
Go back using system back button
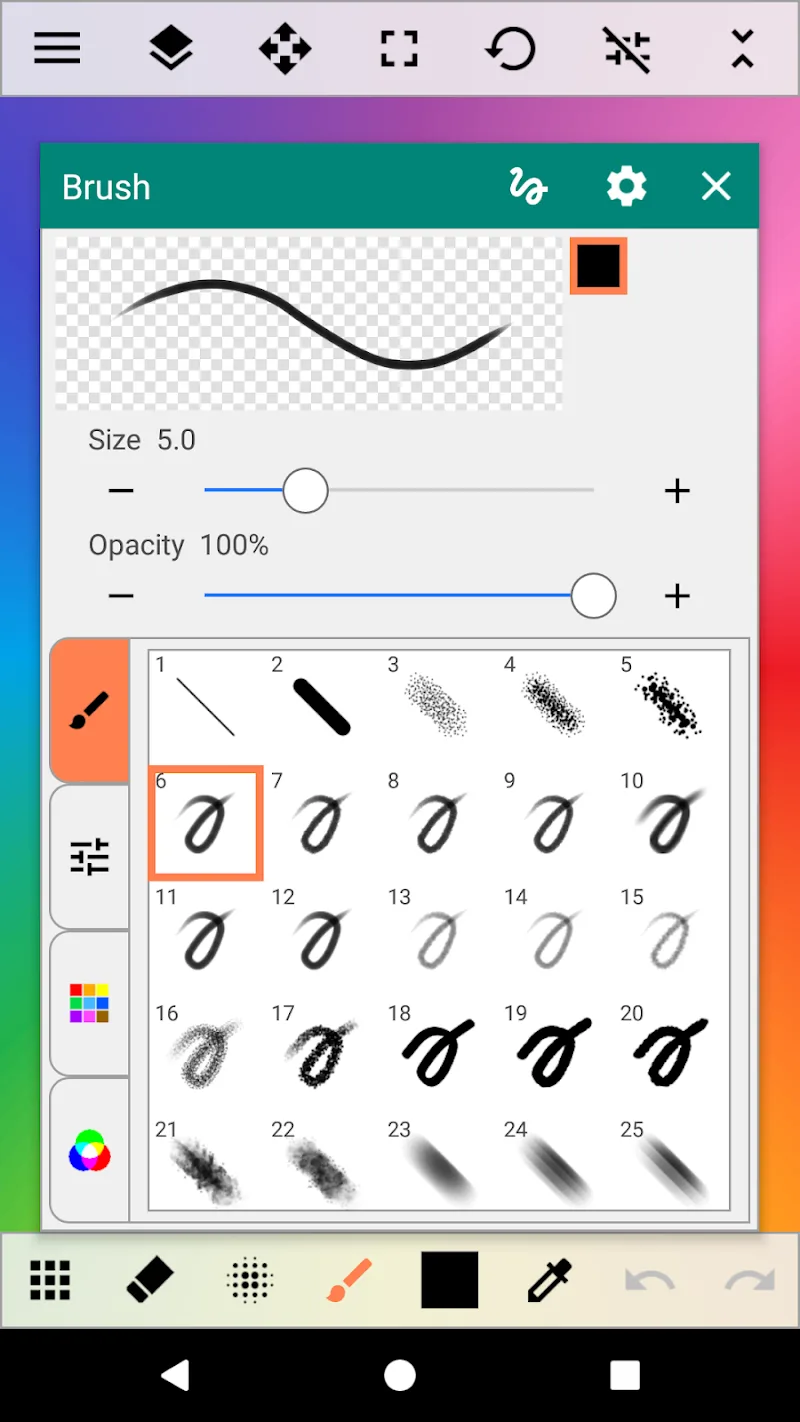[x=175, y=1375]
